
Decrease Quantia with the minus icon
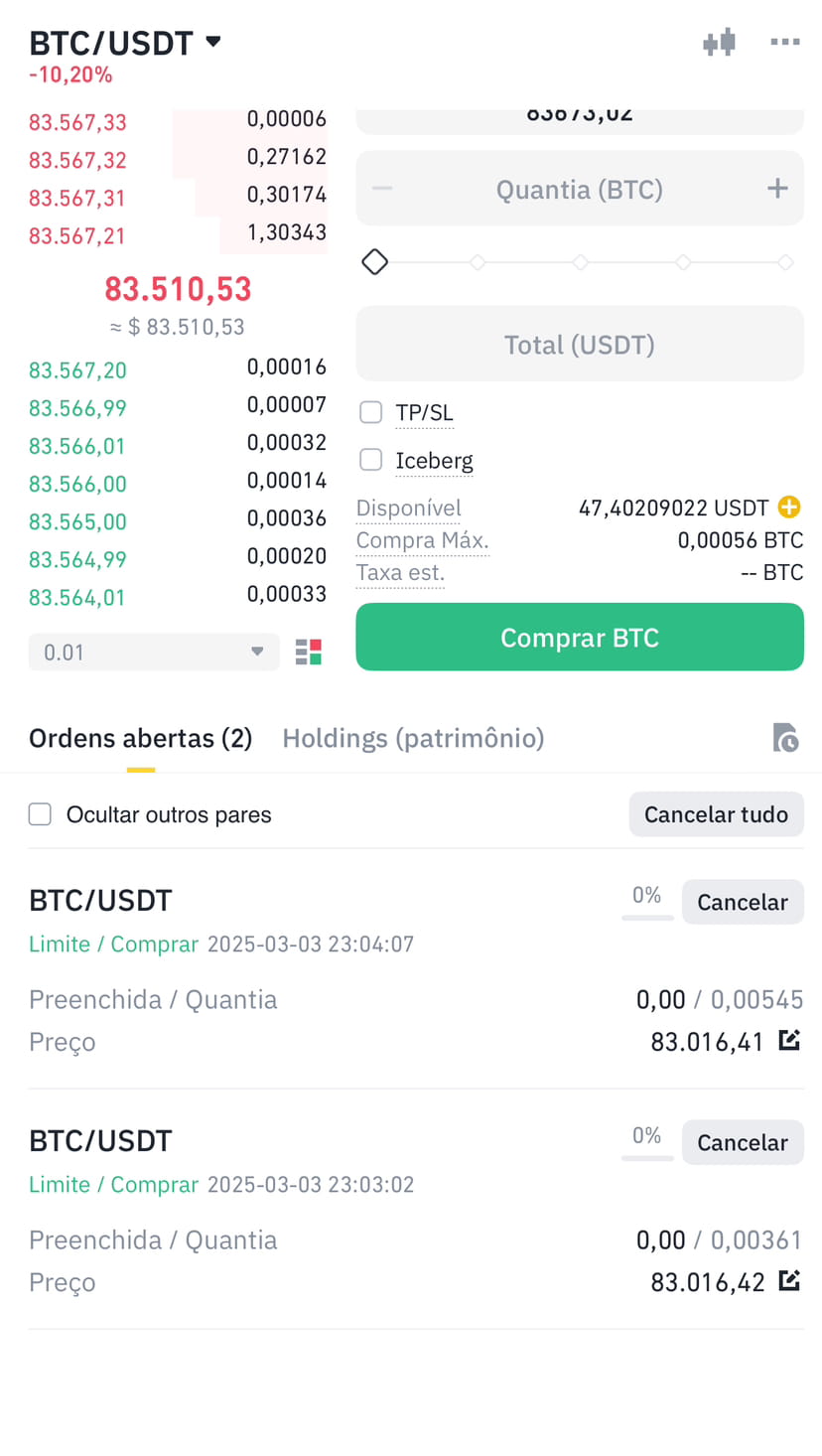point(381,188)
